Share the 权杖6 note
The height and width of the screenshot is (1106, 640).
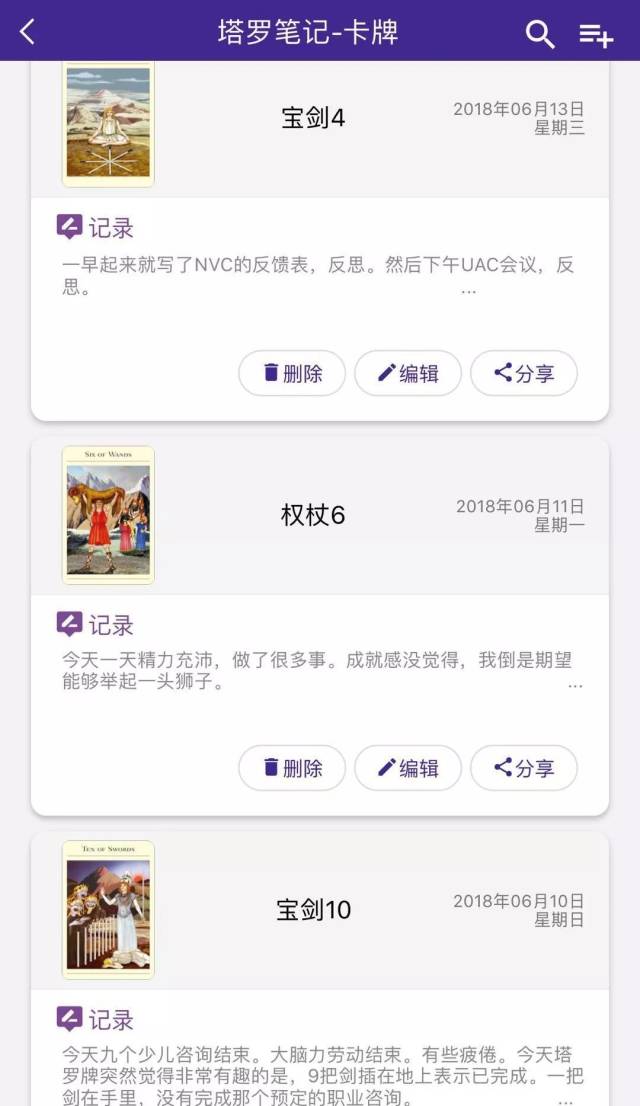click(524, 768)
